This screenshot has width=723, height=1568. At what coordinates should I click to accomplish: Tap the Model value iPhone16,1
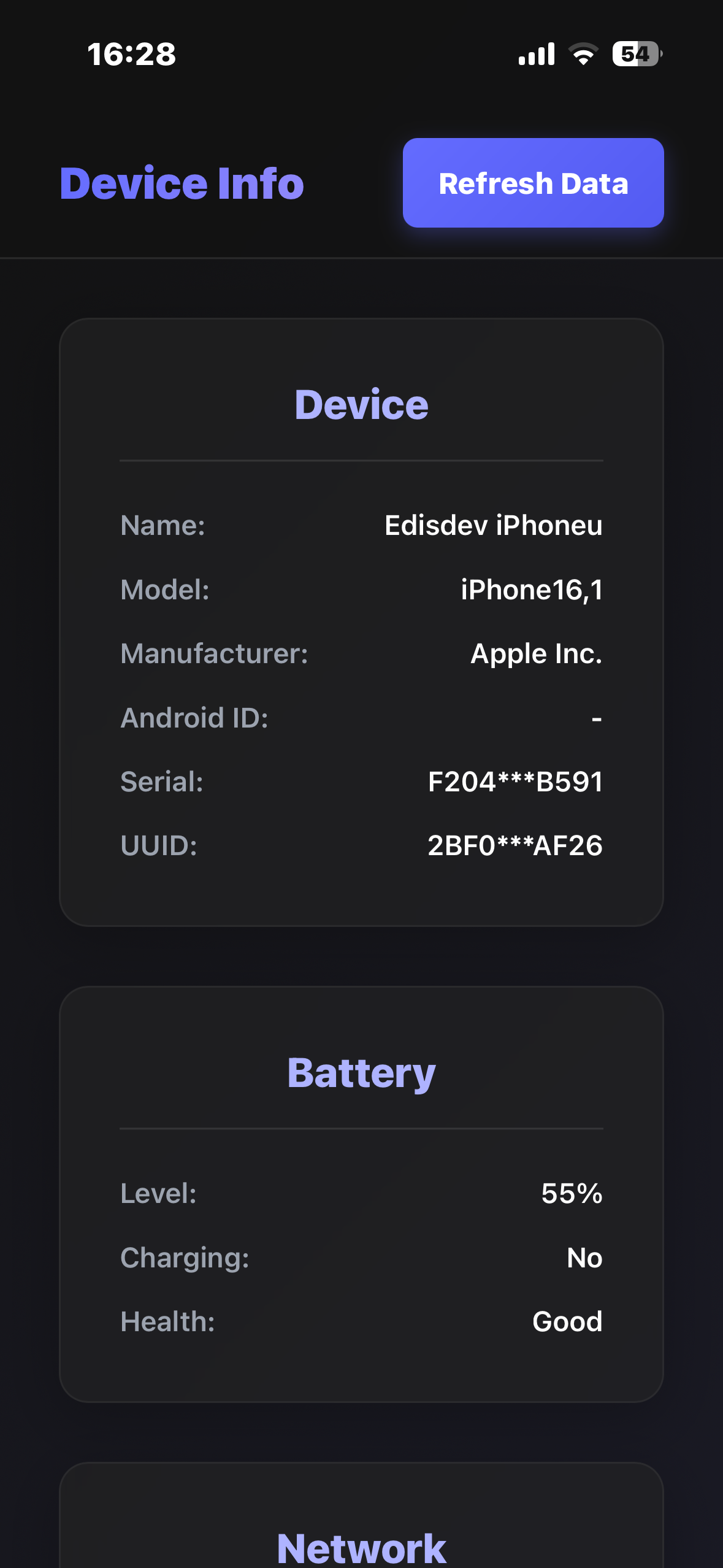[x=532, y=590]
